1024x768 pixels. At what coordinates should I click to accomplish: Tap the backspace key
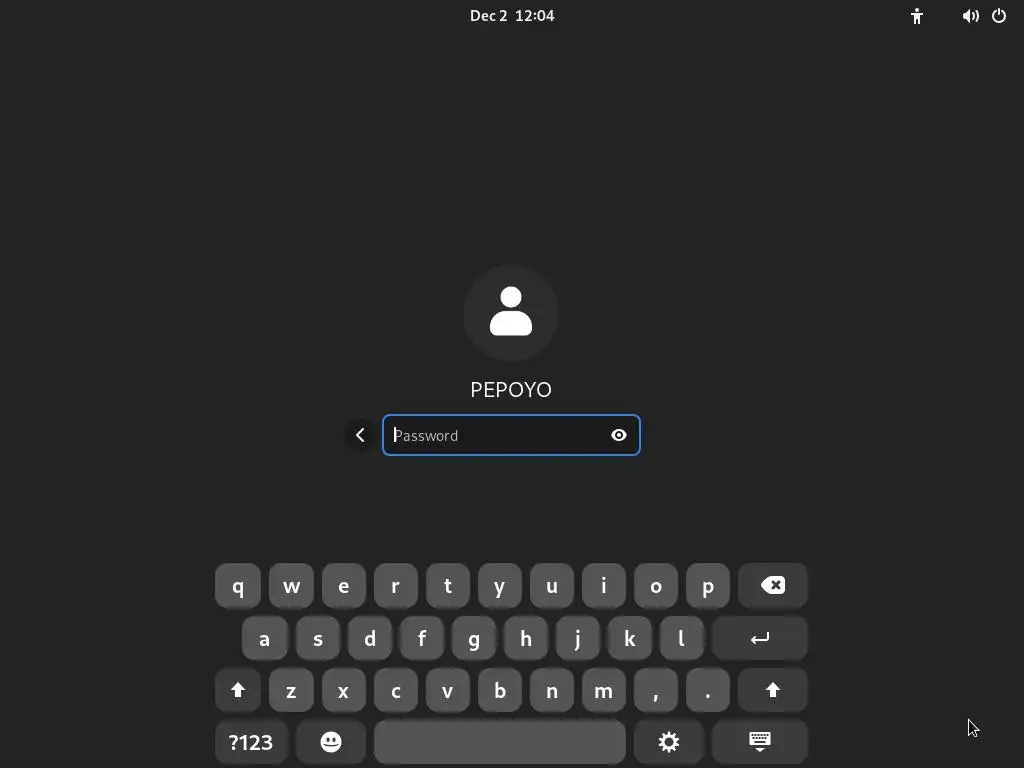point(772,586)
